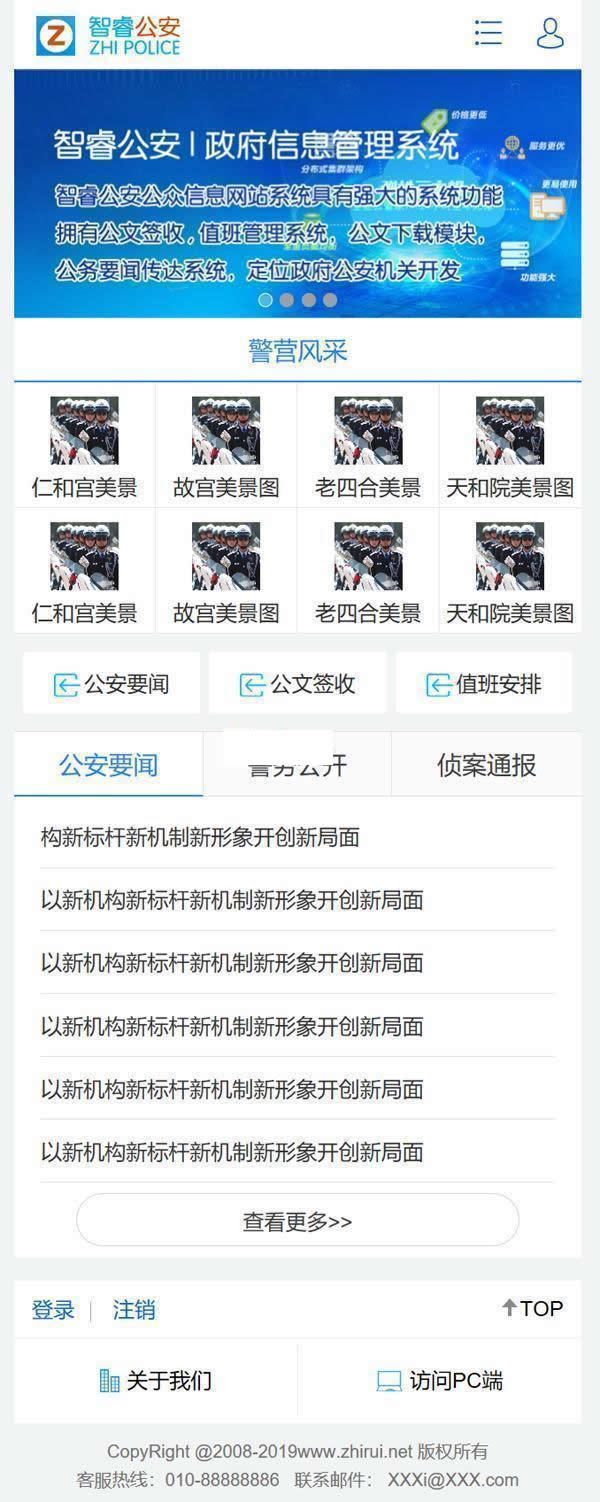Tap the 公安要闻 shortcut button with arrow icon
600x1502 pixels.
pyautogui.click(x=111, y=684)
